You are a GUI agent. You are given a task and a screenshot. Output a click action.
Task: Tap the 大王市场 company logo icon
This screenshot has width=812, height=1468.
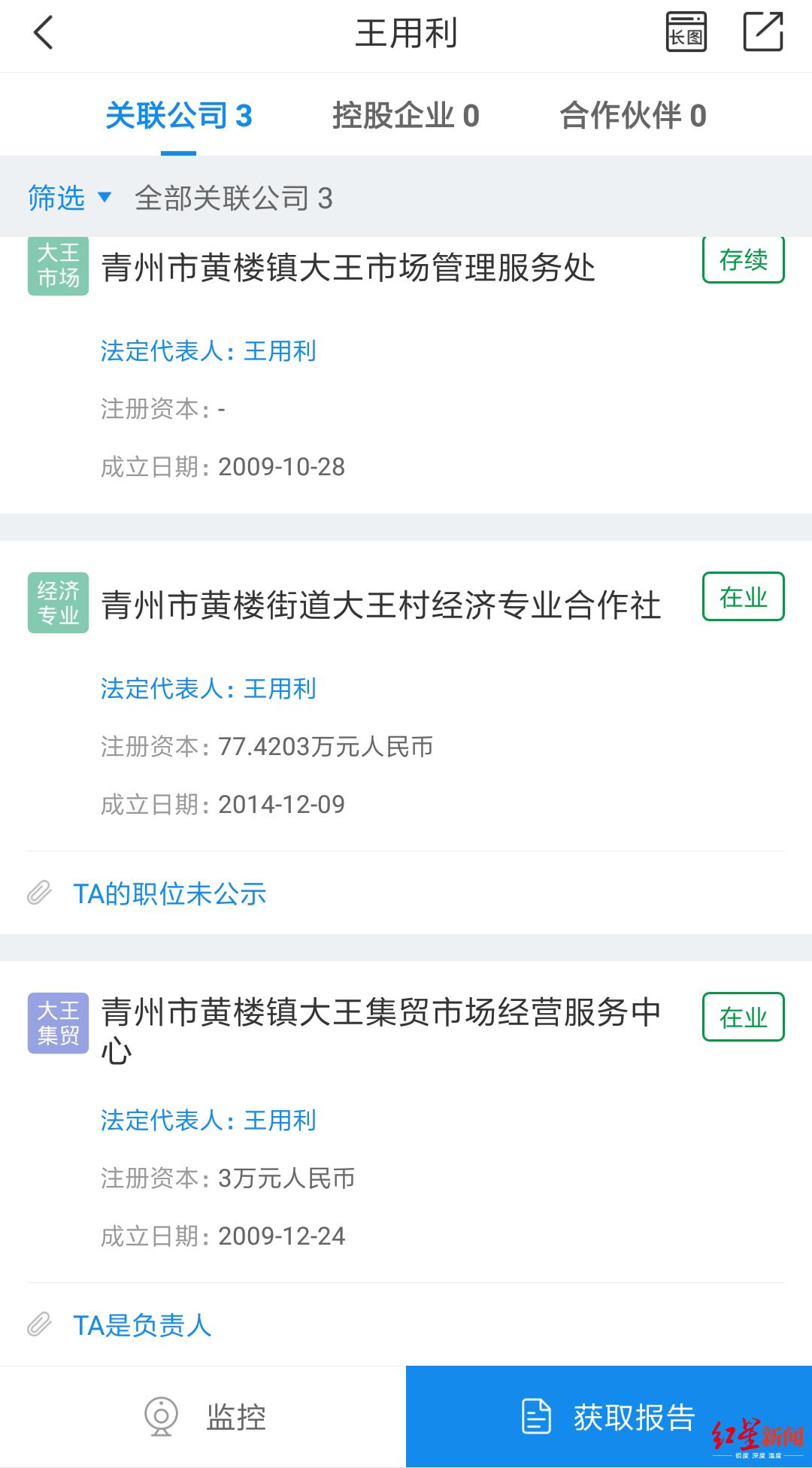pyautogui.click(x=59, y=267)
